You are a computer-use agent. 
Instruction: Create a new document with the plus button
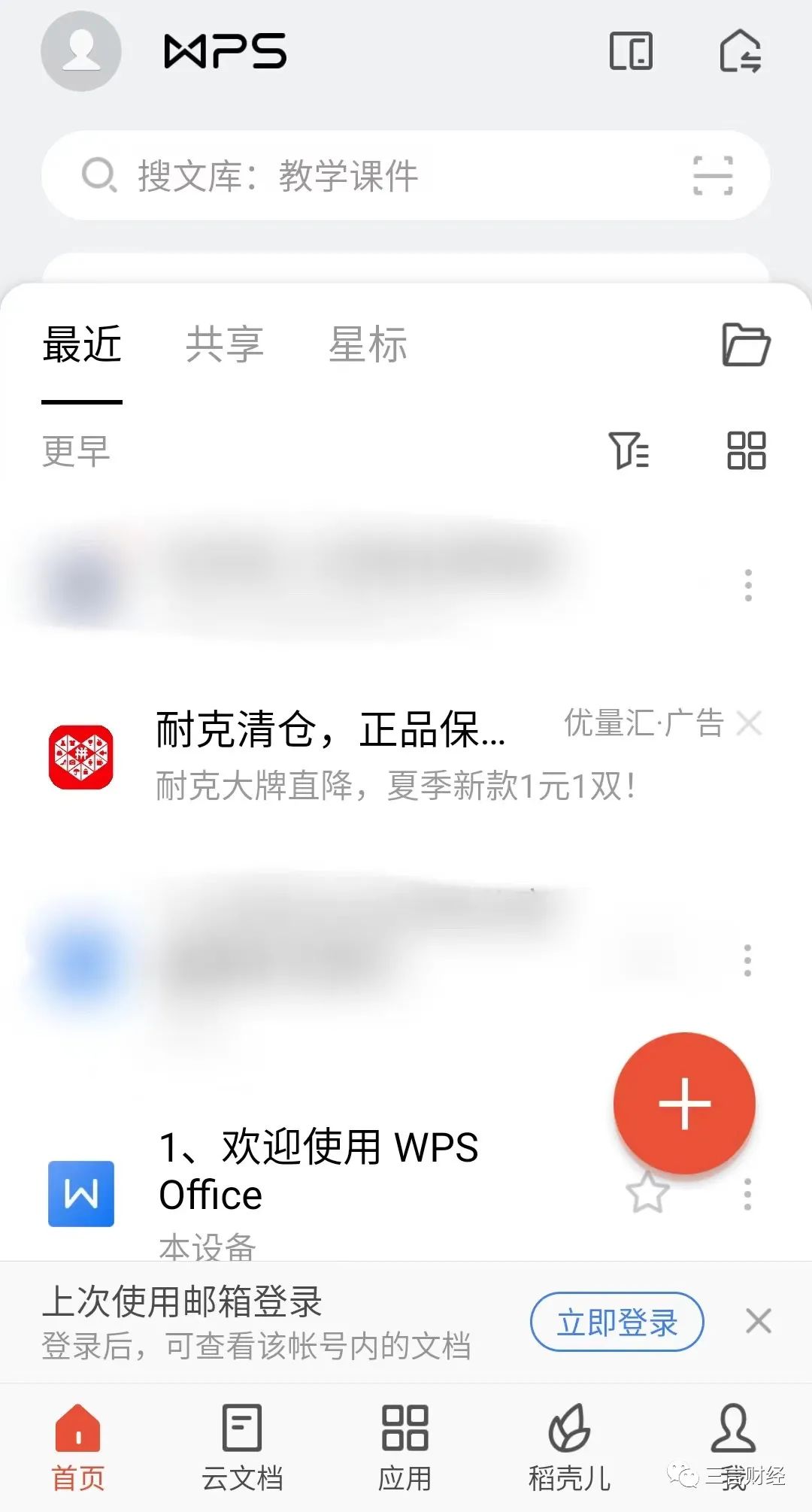point(684,1103)
